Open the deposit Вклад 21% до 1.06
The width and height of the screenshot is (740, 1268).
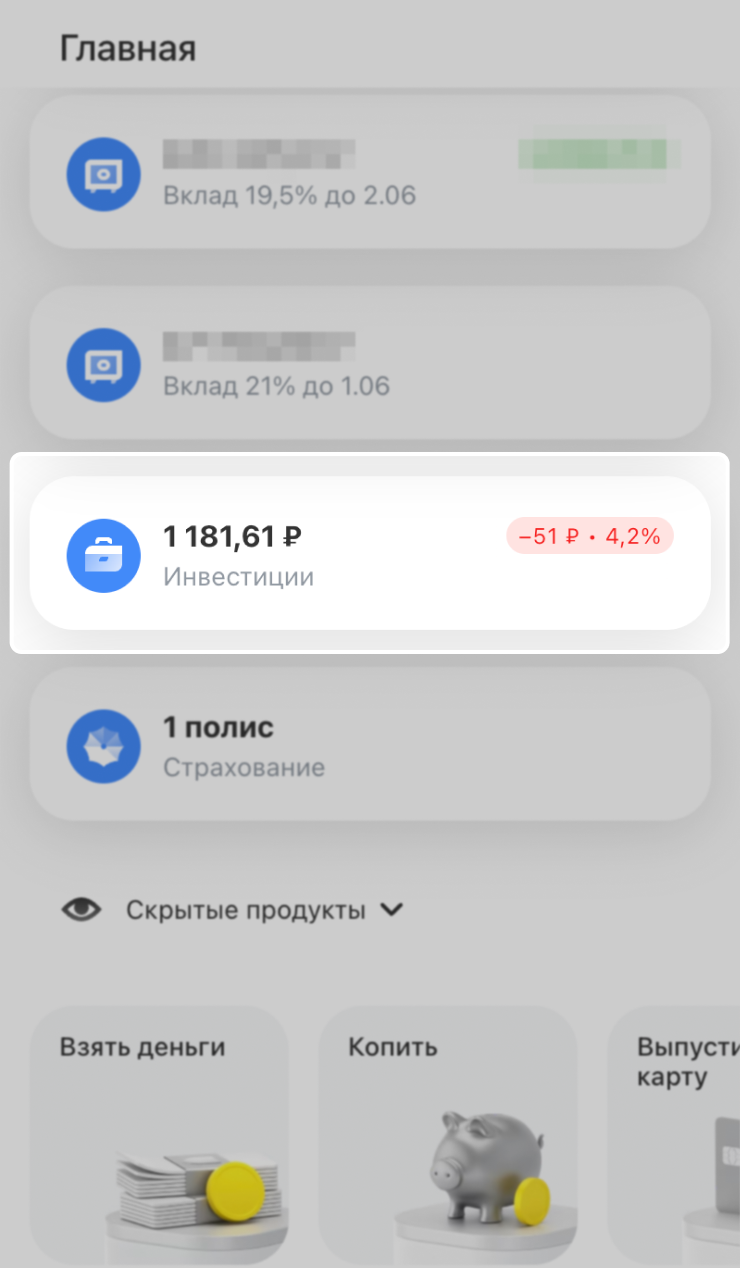(370, 364)
